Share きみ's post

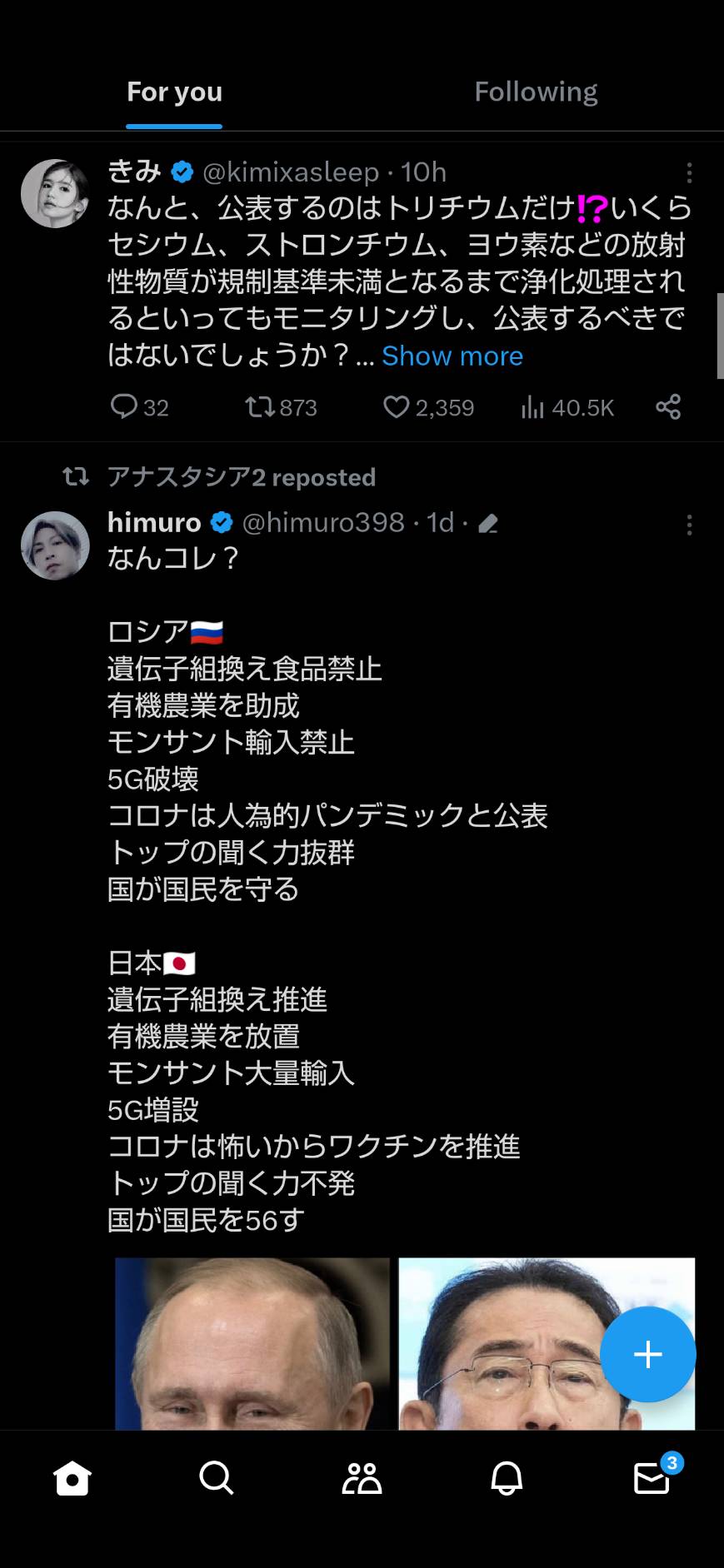(x=668, y=407)
